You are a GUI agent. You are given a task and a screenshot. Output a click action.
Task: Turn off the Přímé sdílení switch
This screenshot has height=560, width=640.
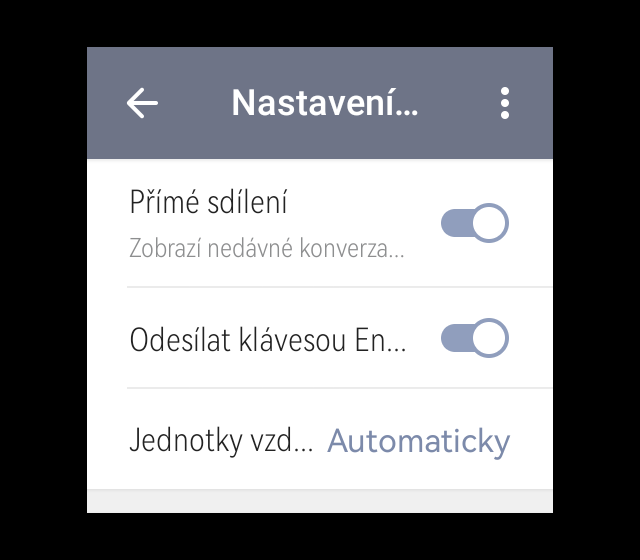(475, 223)
